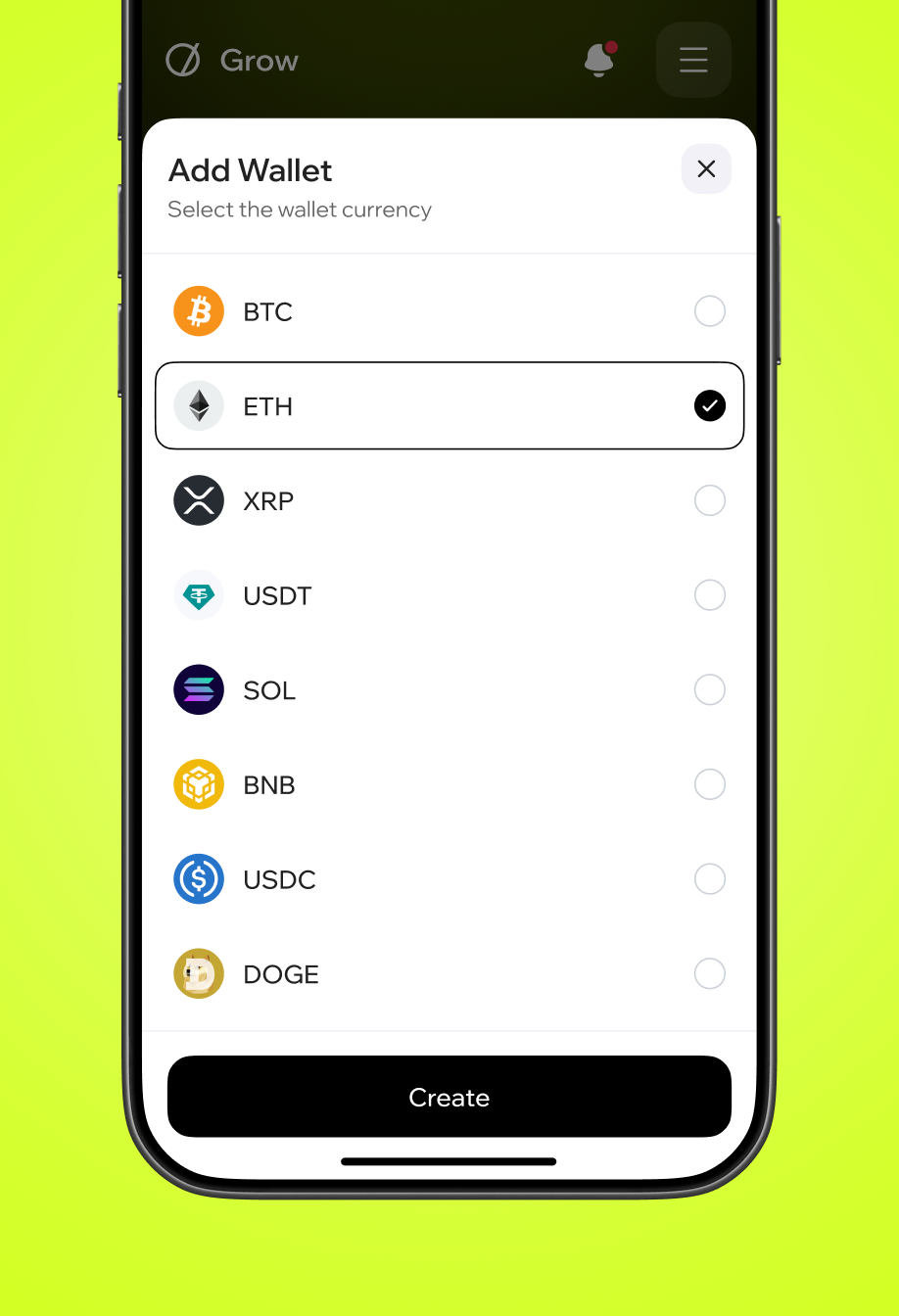Select the USDC option
Viewport: 899px width, 1316px height.
pyautogui.click(x=449, y=879)
